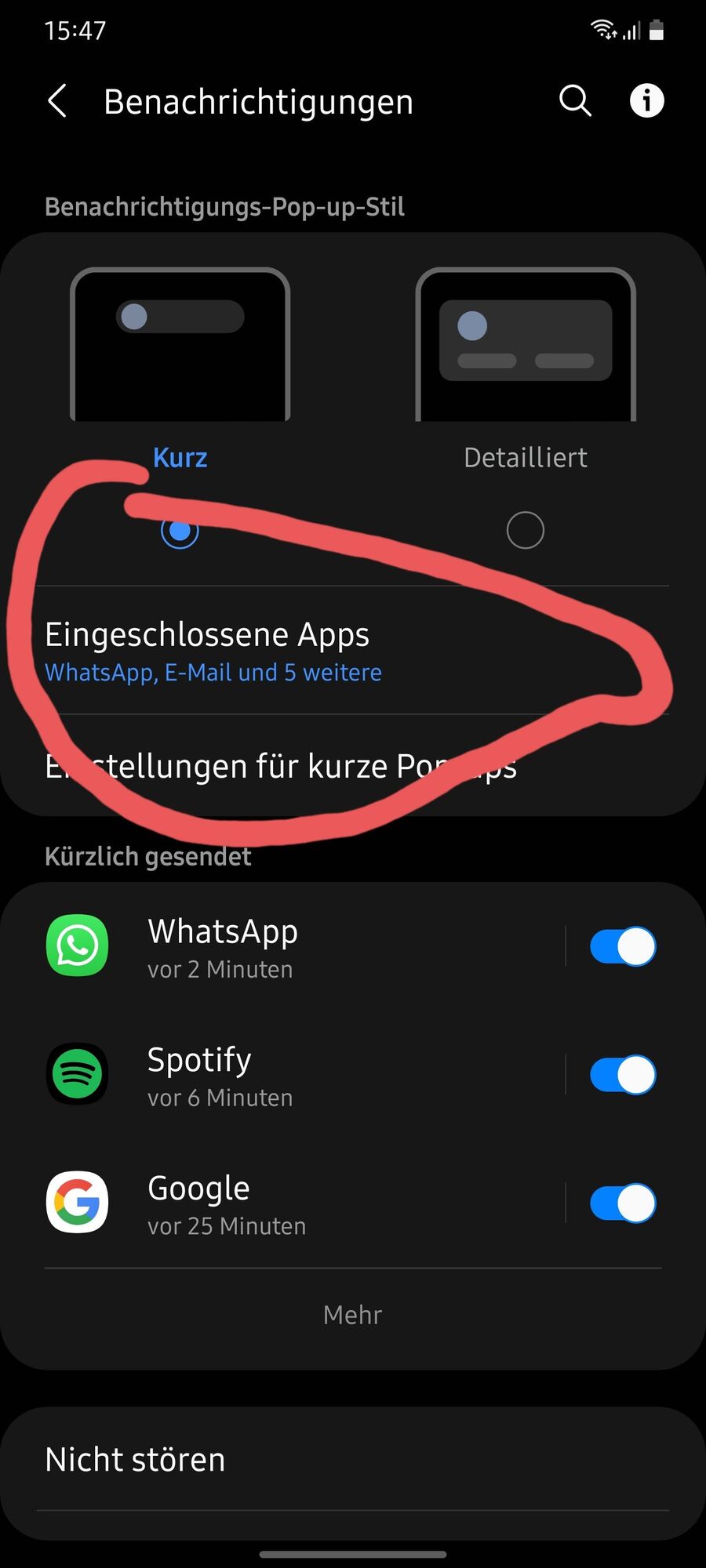The width and height of the screenshot is (706, 1568).
Task: Open Einstellungen für kurze Pop-ups
Action: [281, 766]
